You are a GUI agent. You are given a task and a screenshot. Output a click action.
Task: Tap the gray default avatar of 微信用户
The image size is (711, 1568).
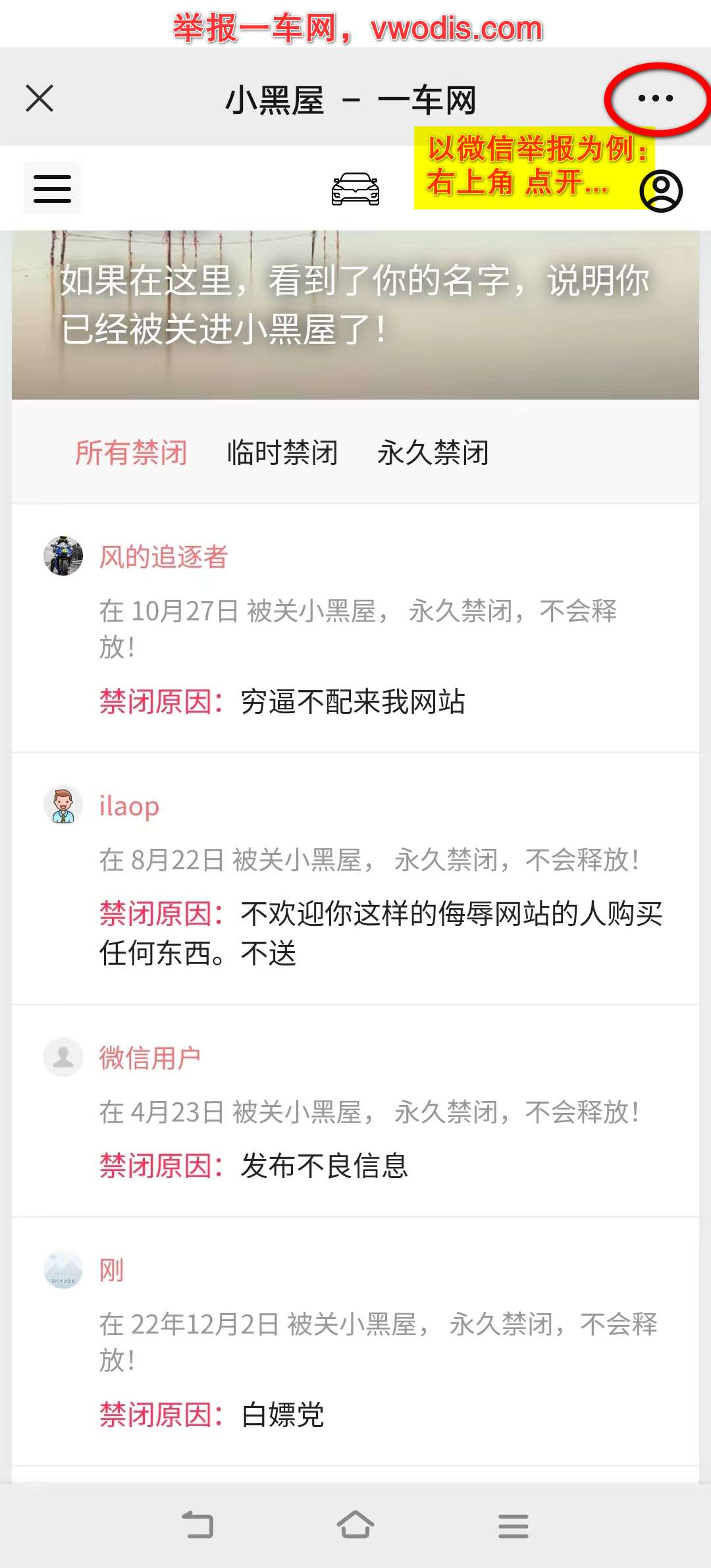click(63, 1056)
